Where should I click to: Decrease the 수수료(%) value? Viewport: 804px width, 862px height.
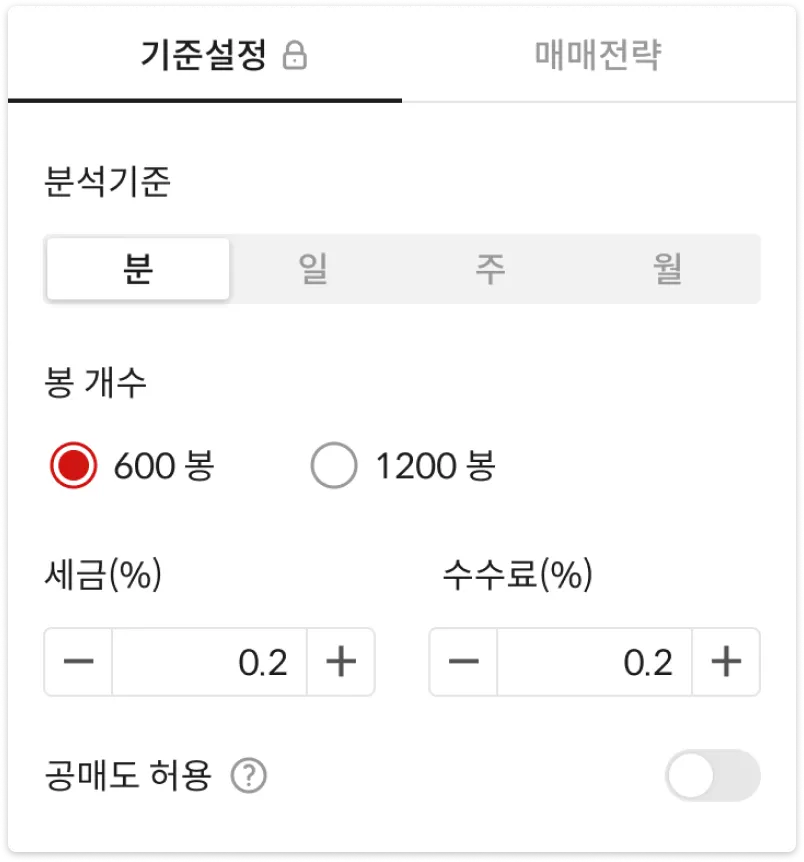click(463, 662)
